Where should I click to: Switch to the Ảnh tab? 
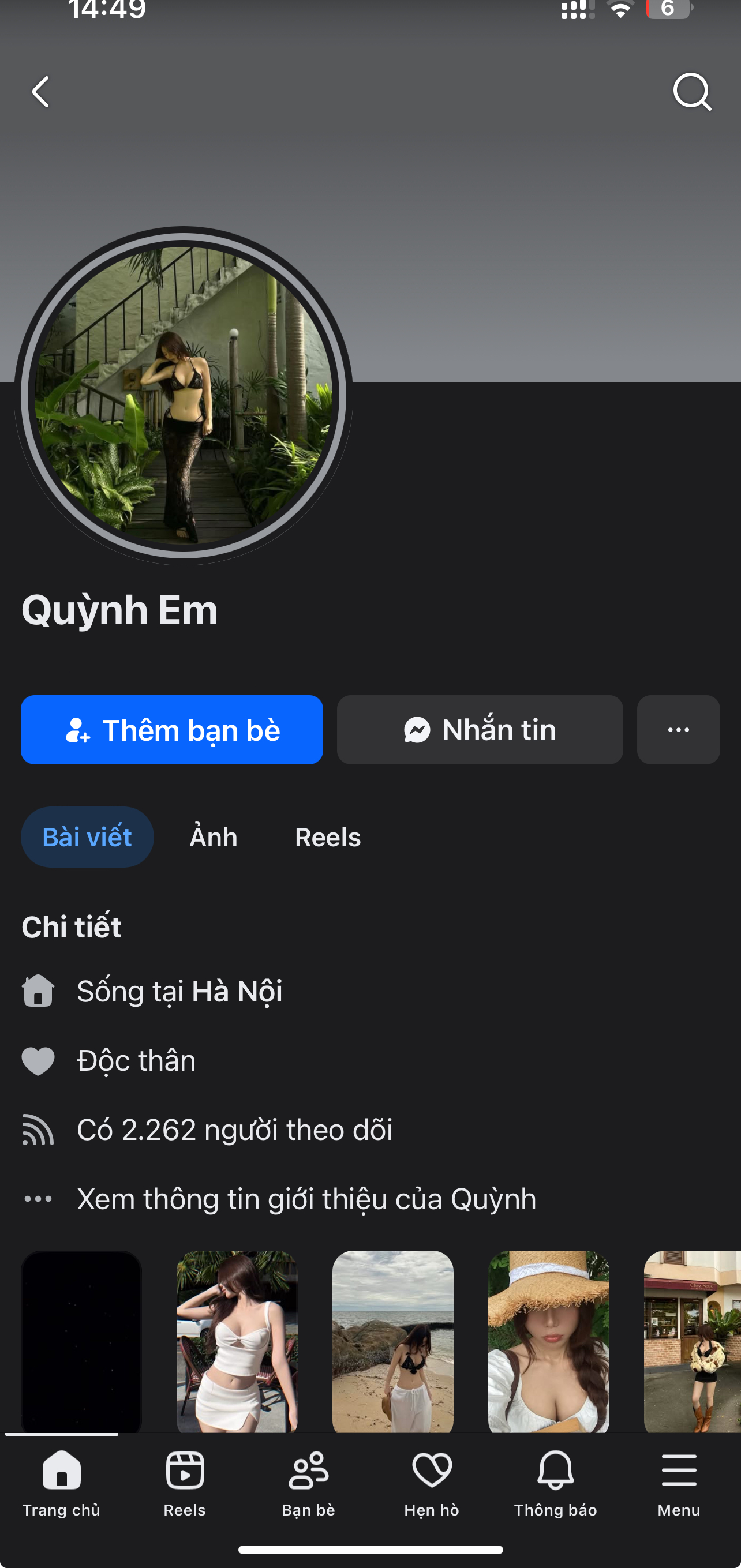(x=213, y=837)
